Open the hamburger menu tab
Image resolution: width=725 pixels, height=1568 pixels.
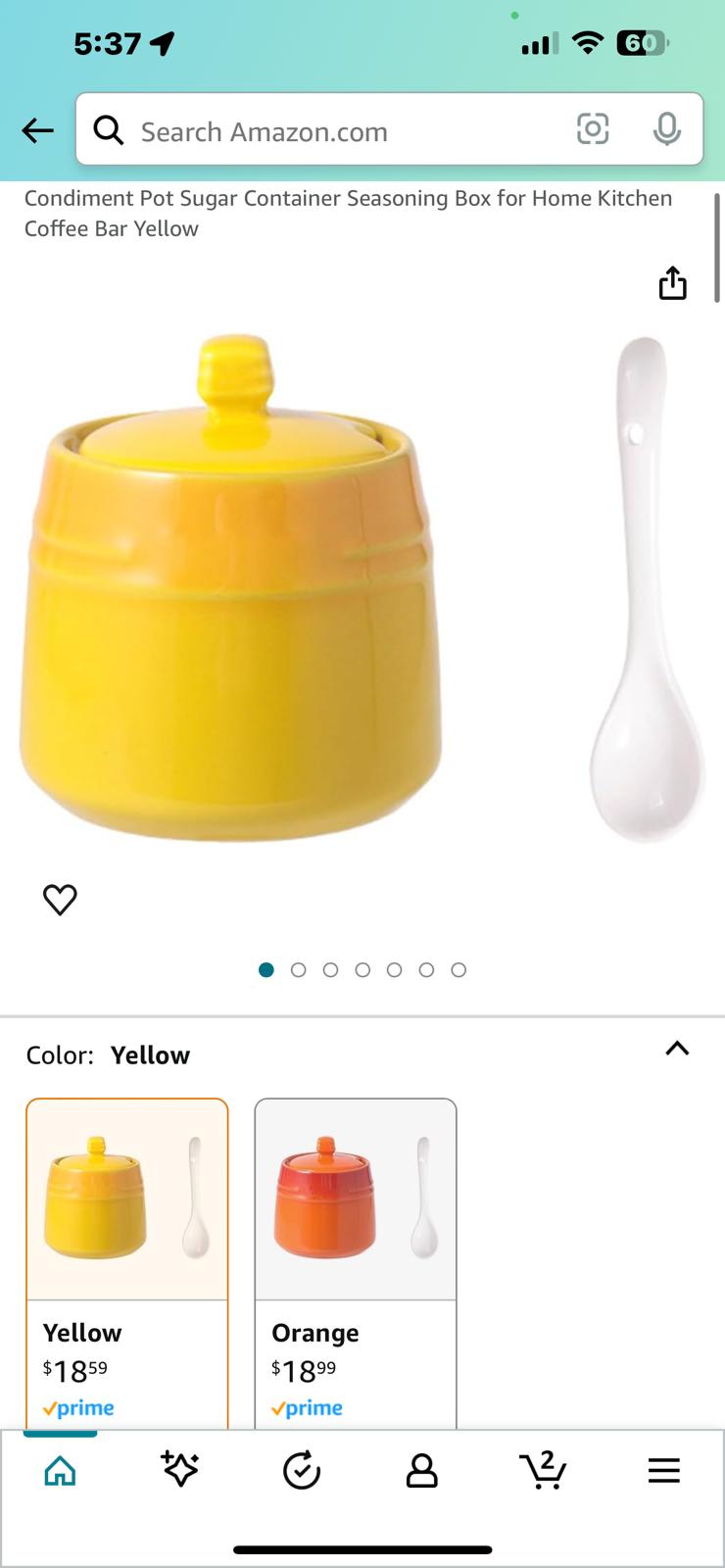663,1470
